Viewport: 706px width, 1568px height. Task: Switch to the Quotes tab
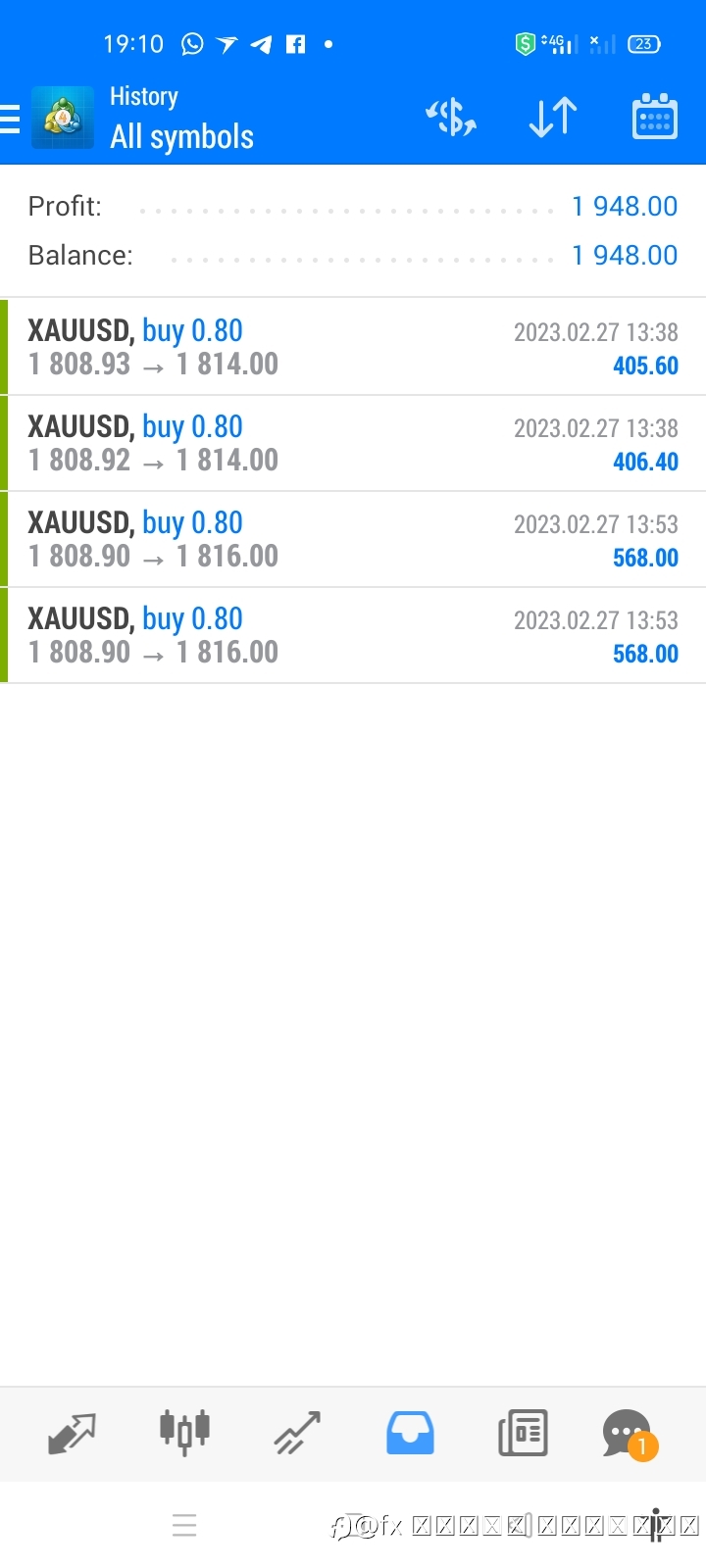click(72, 1434)
